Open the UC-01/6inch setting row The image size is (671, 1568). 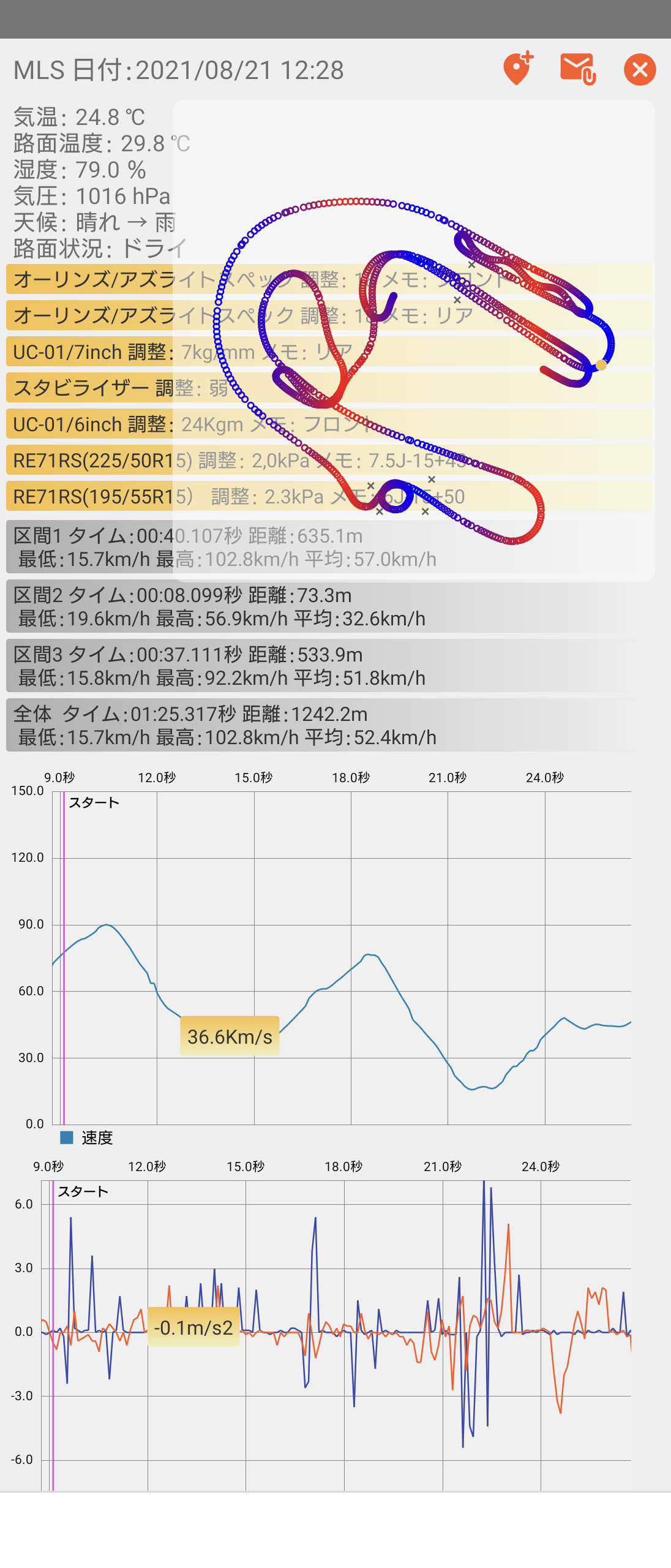(x=331, y=424)
